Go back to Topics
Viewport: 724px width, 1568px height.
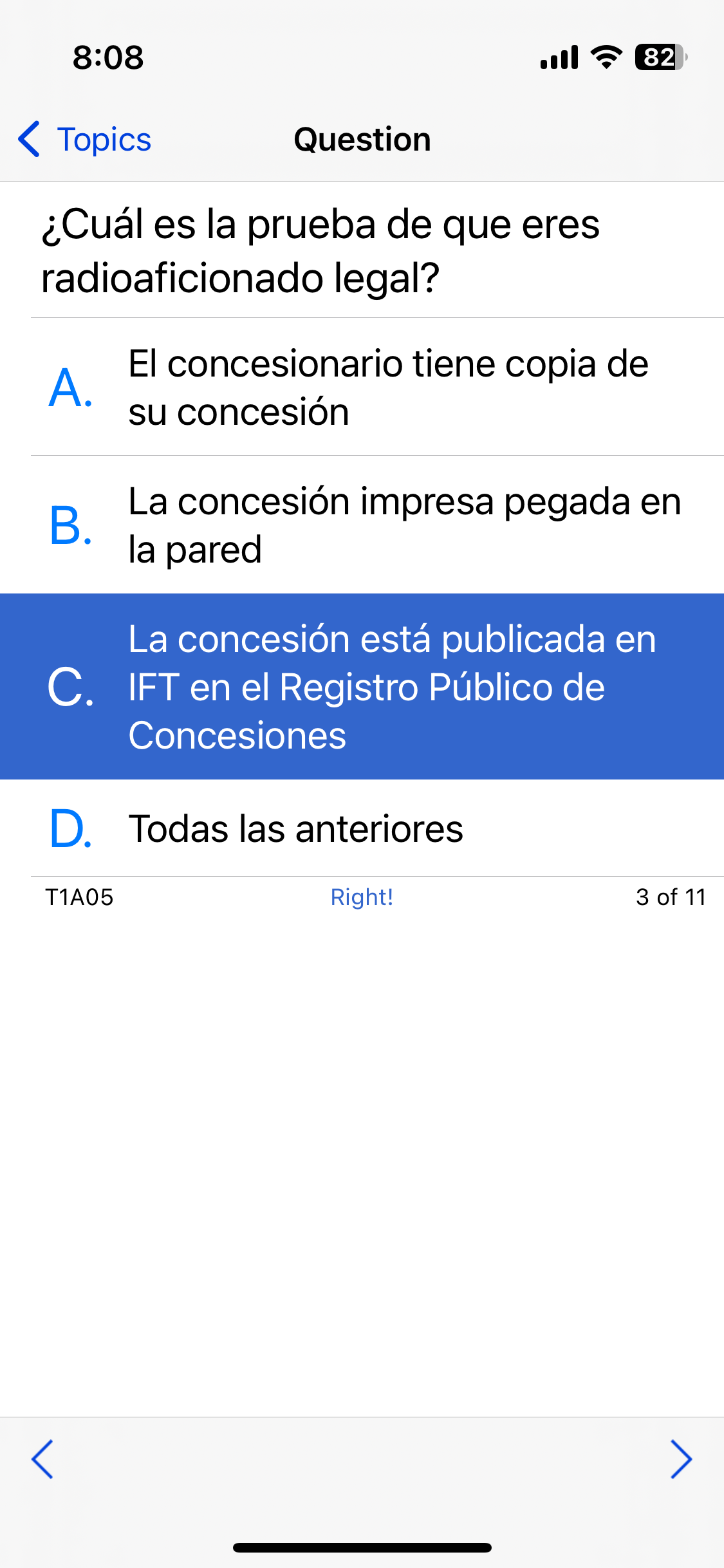[x=84, y=139]
